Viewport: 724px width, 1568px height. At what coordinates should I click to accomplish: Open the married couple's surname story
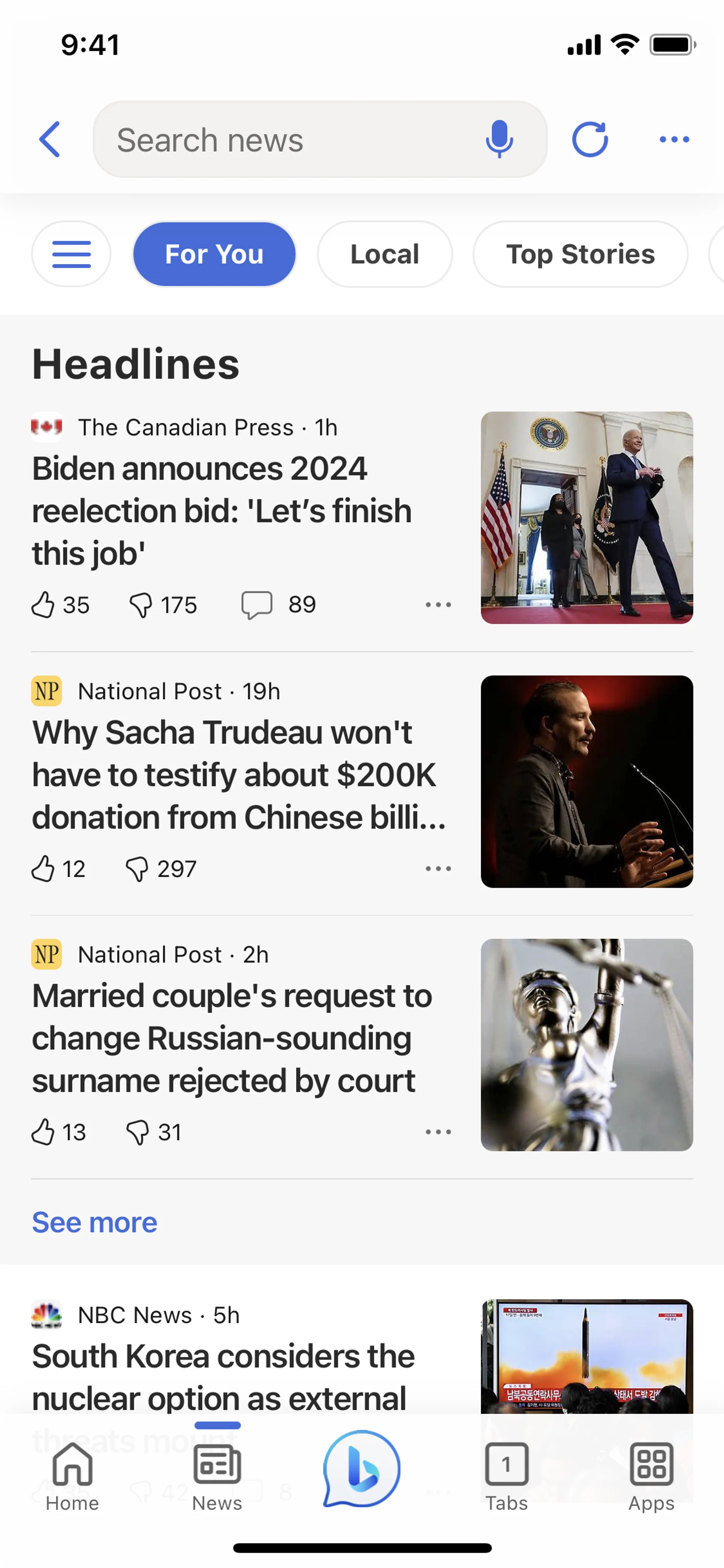[231, 1038]
